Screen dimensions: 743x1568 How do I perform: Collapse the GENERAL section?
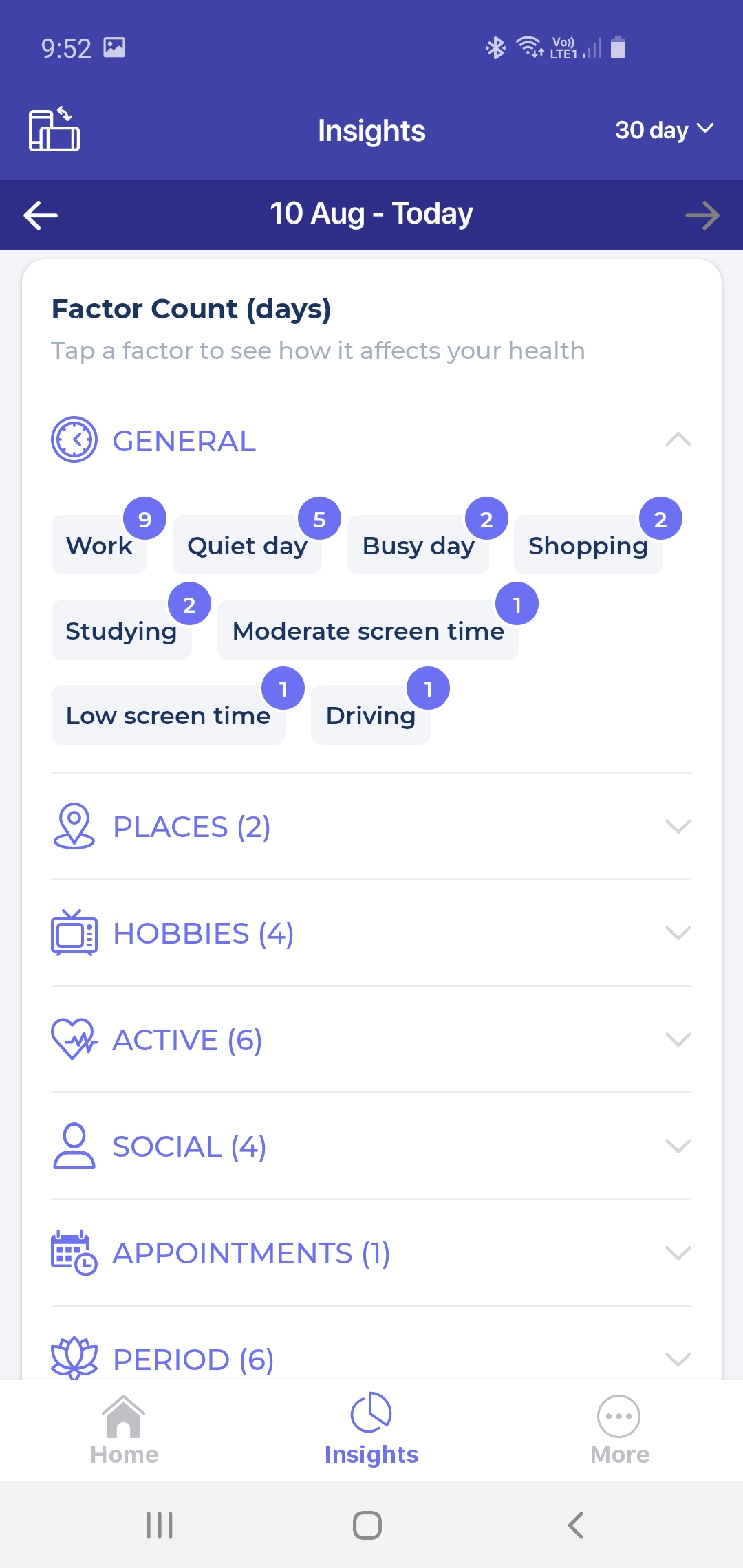click(371, 440)
